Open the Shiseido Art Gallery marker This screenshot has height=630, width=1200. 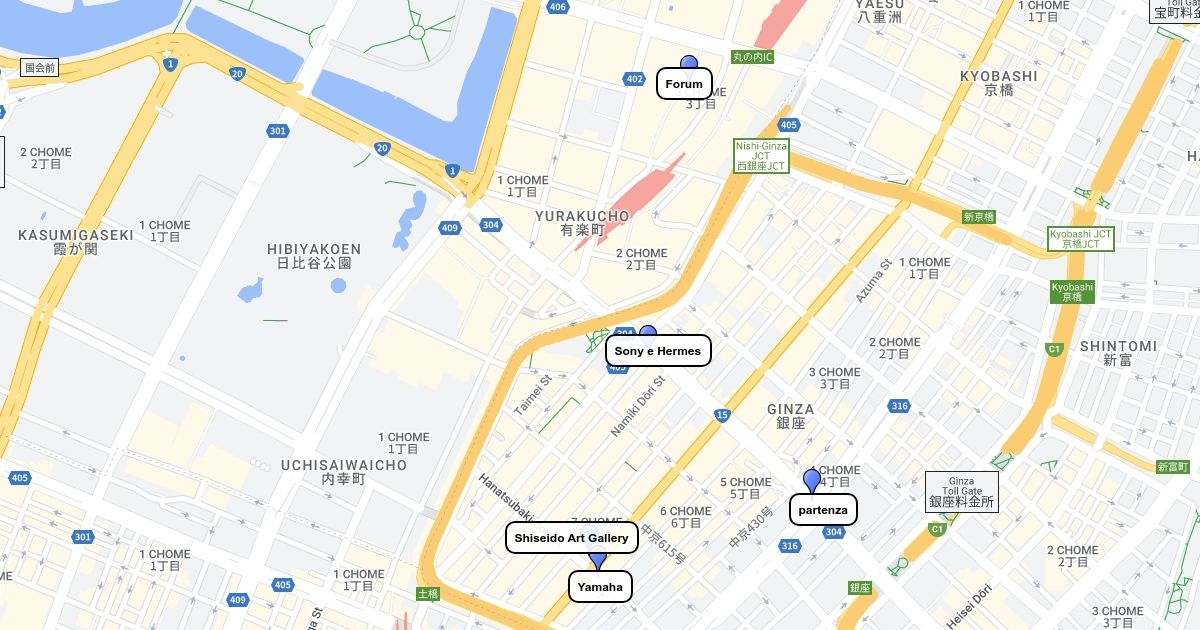[x=571, y=538]
